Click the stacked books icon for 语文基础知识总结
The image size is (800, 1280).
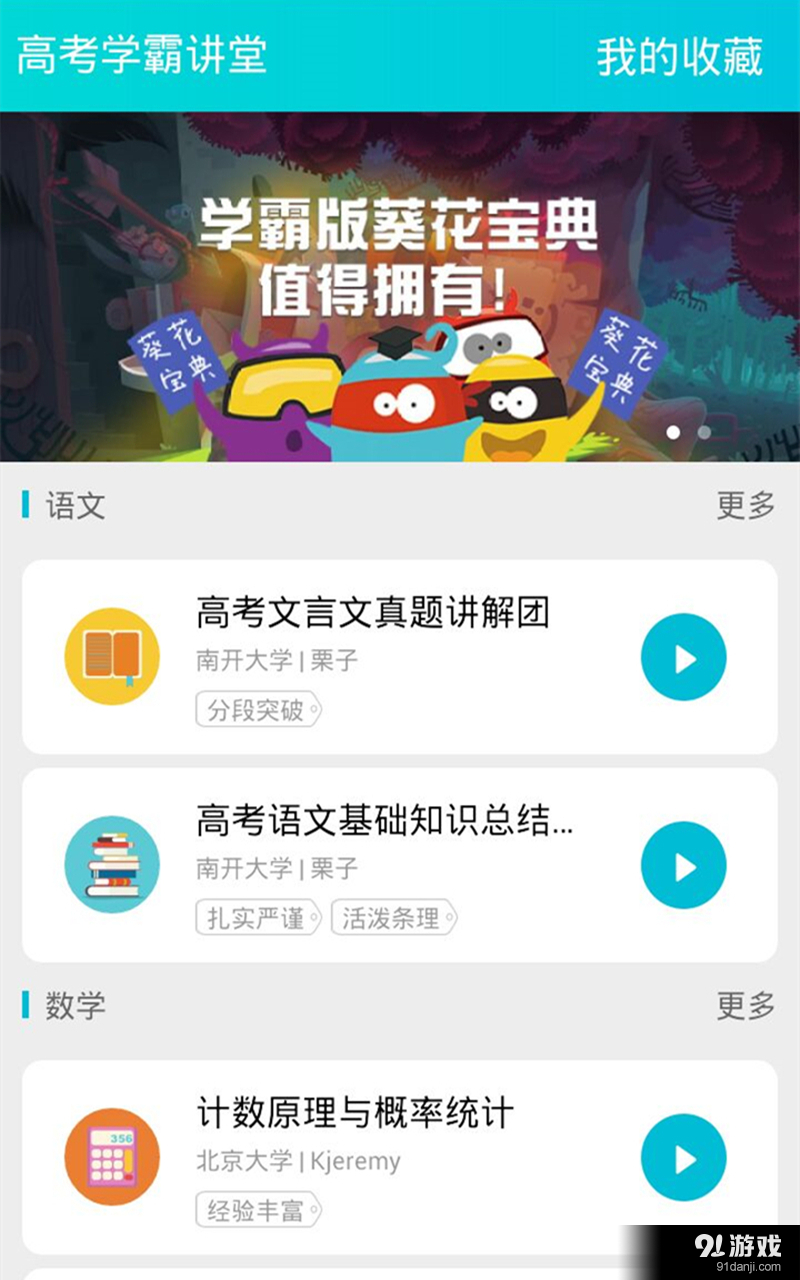112,865
